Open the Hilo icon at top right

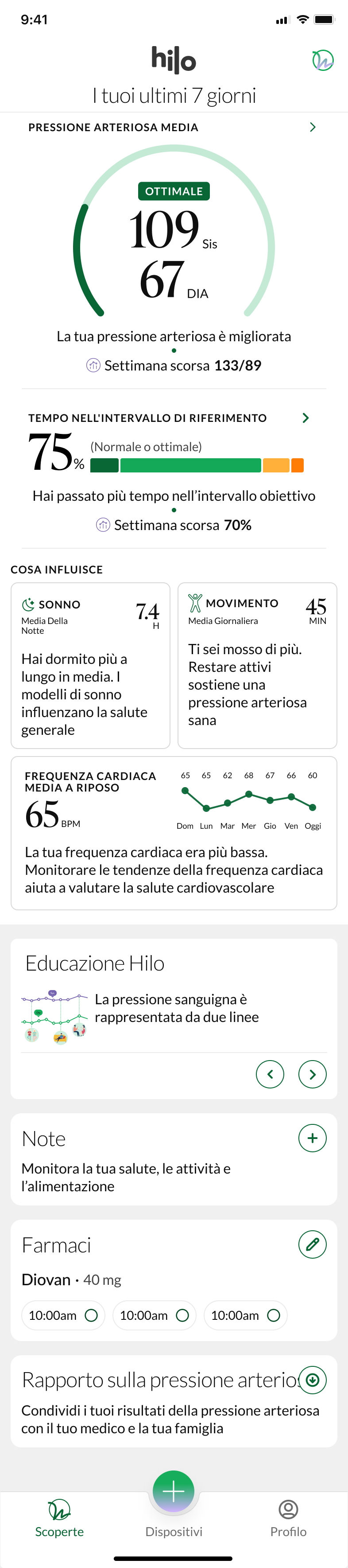322,60
